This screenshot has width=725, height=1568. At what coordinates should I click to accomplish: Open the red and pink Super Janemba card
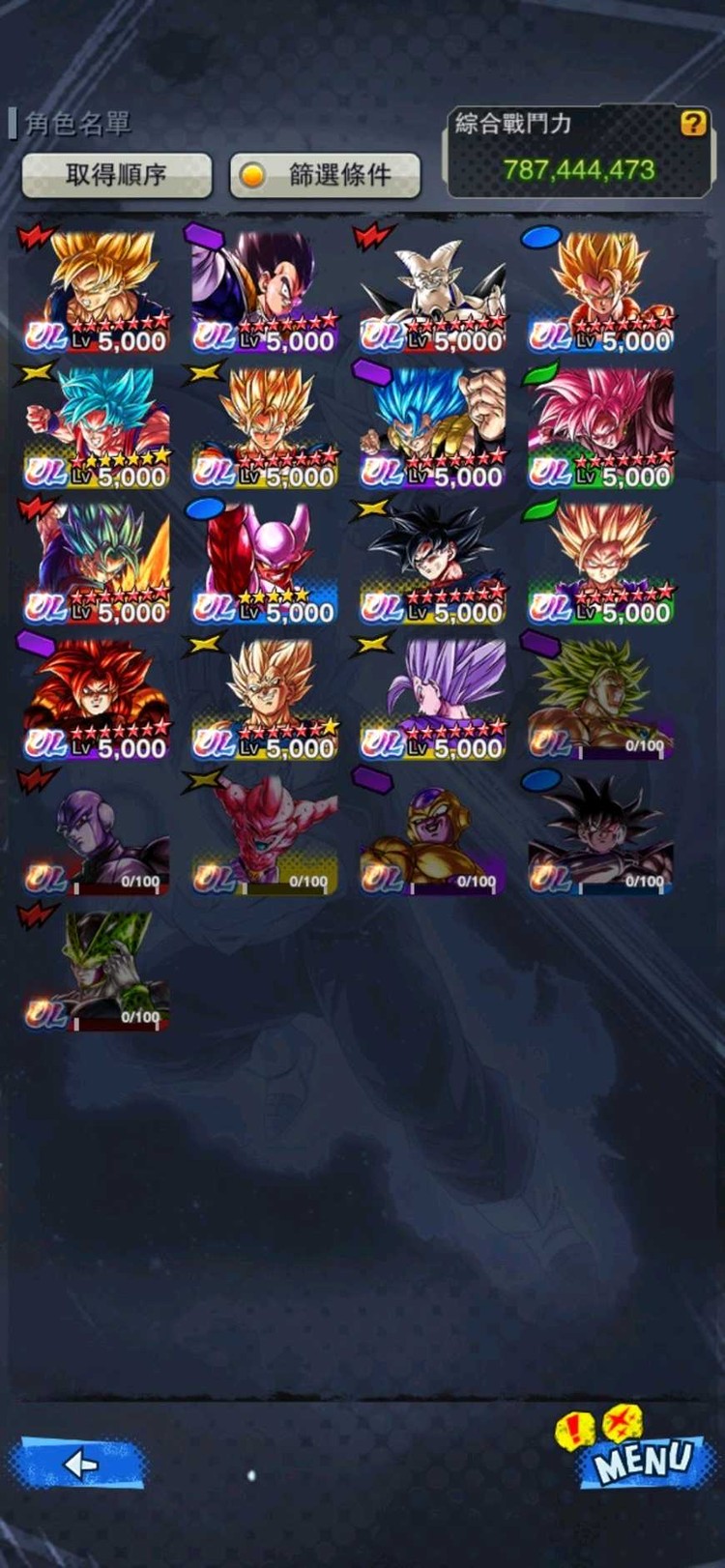pyautogui.click(x=264, y=562)
